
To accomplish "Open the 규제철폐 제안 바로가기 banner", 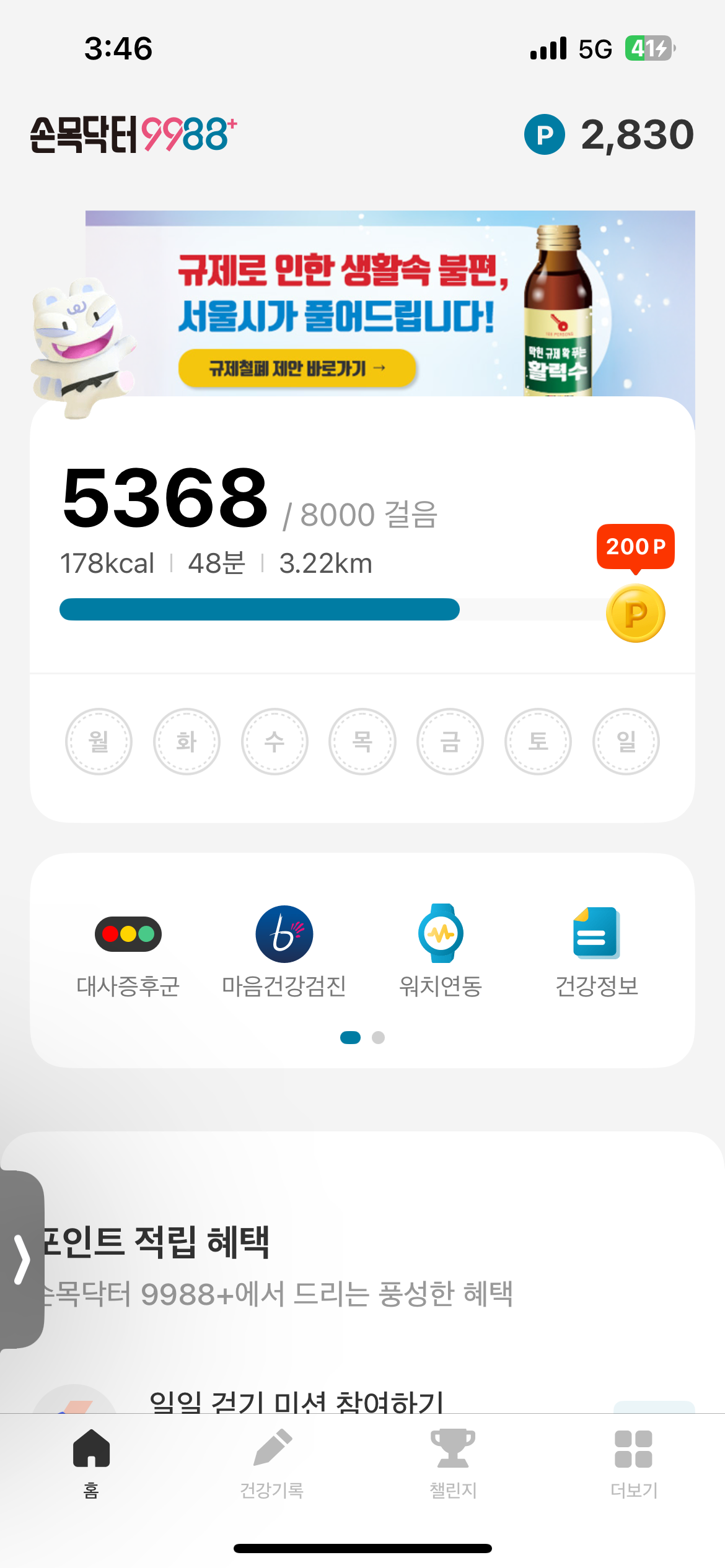I will pyautogui.click(x=297, y=368).
